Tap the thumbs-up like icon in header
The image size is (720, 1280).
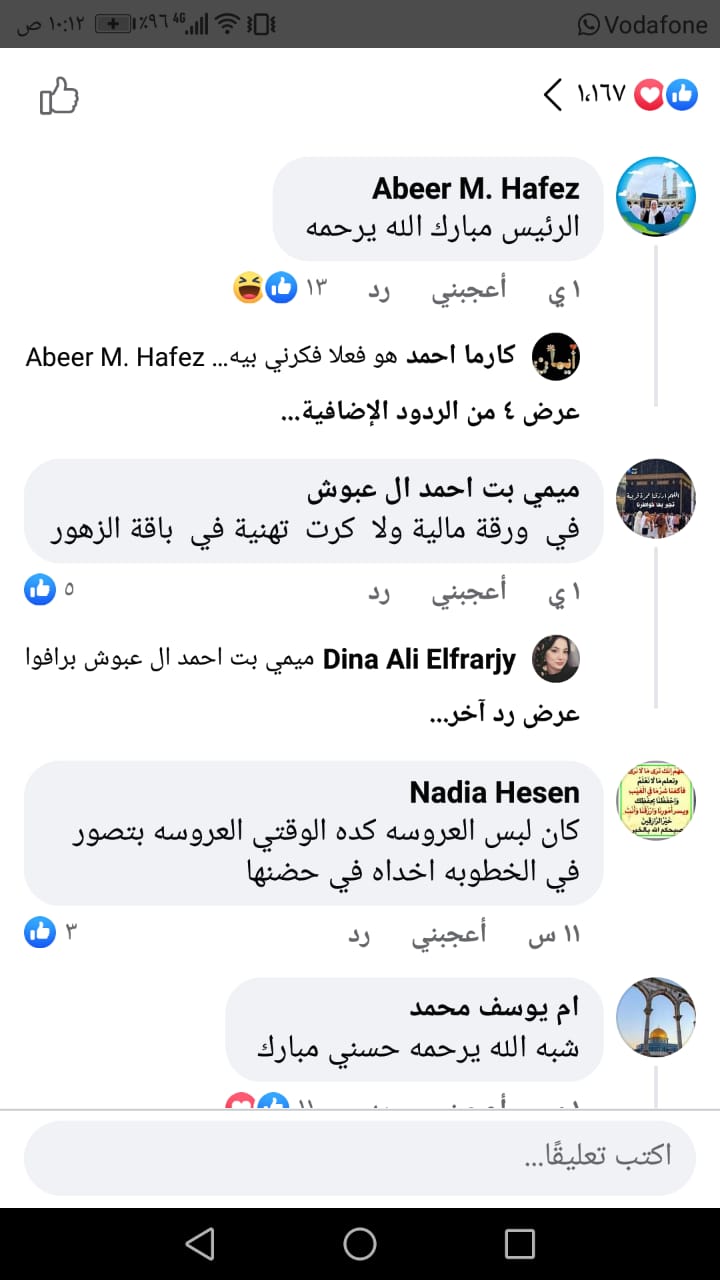[59, 97]
